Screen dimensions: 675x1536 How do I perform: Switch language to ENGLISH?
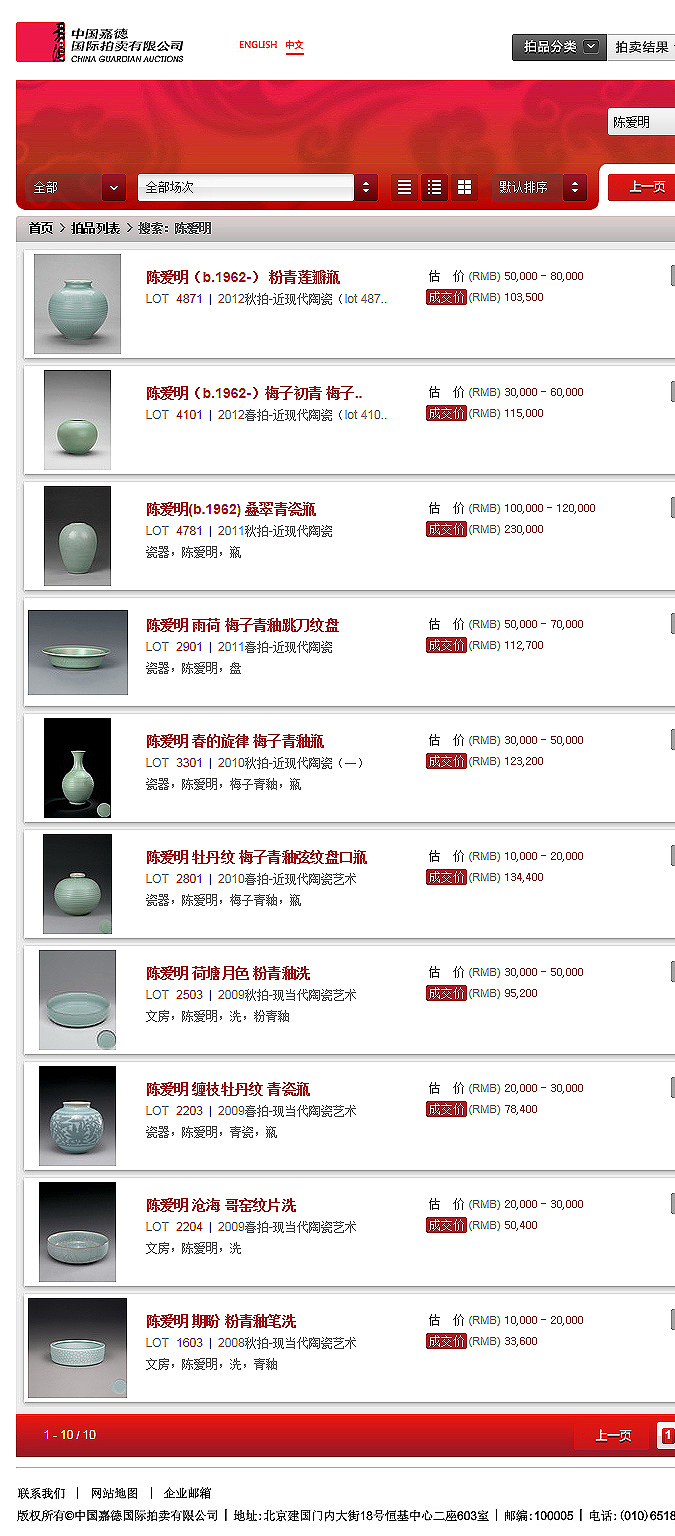point(257,45)
